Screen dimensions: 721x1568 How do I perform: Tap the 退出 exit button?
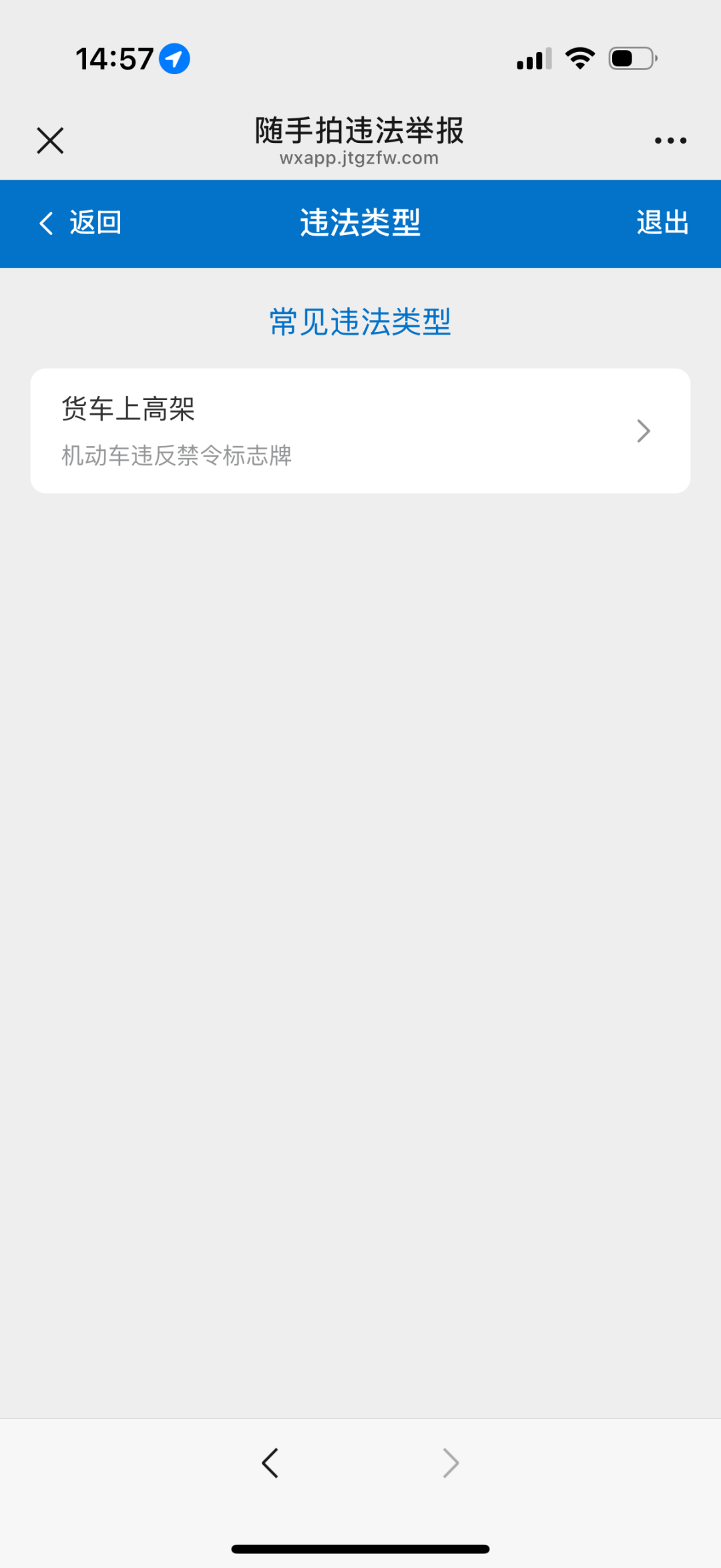click(x=662, y=223)
